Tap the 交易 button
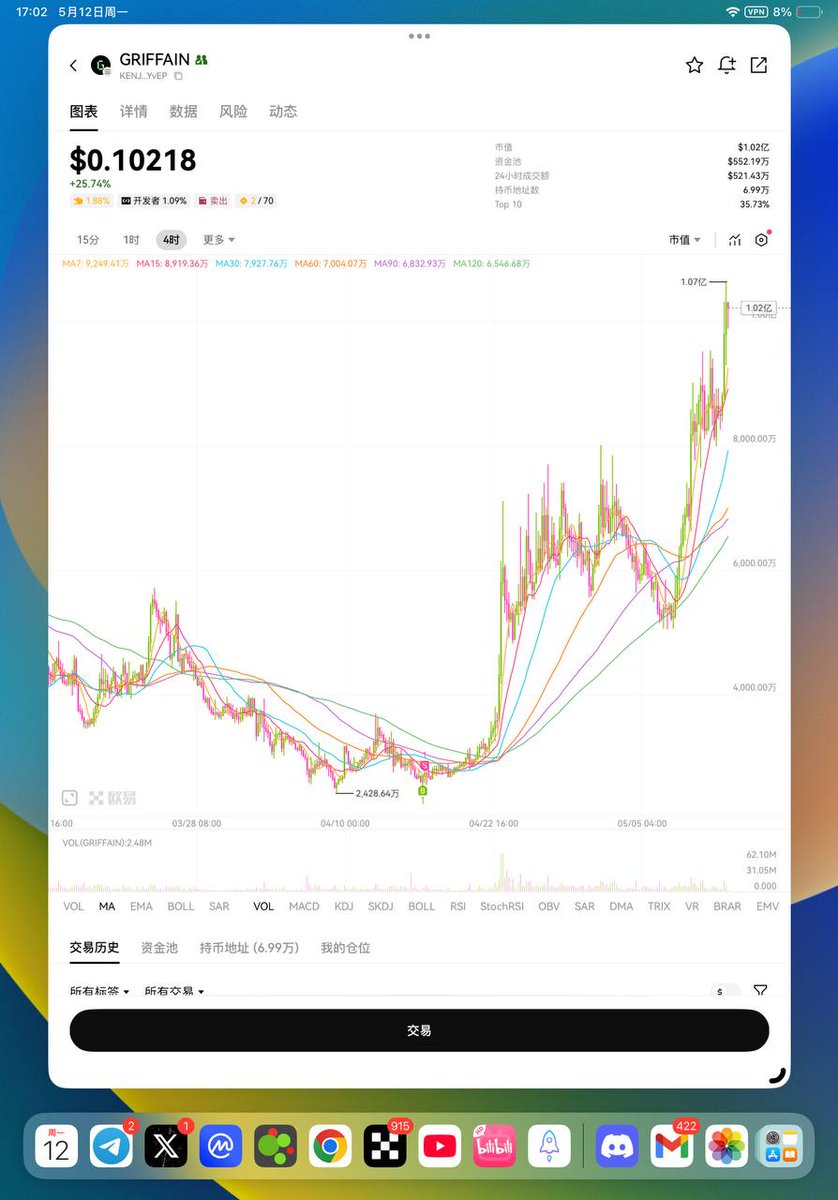The image size is (838, 1200). click(x=419, y=1030)
